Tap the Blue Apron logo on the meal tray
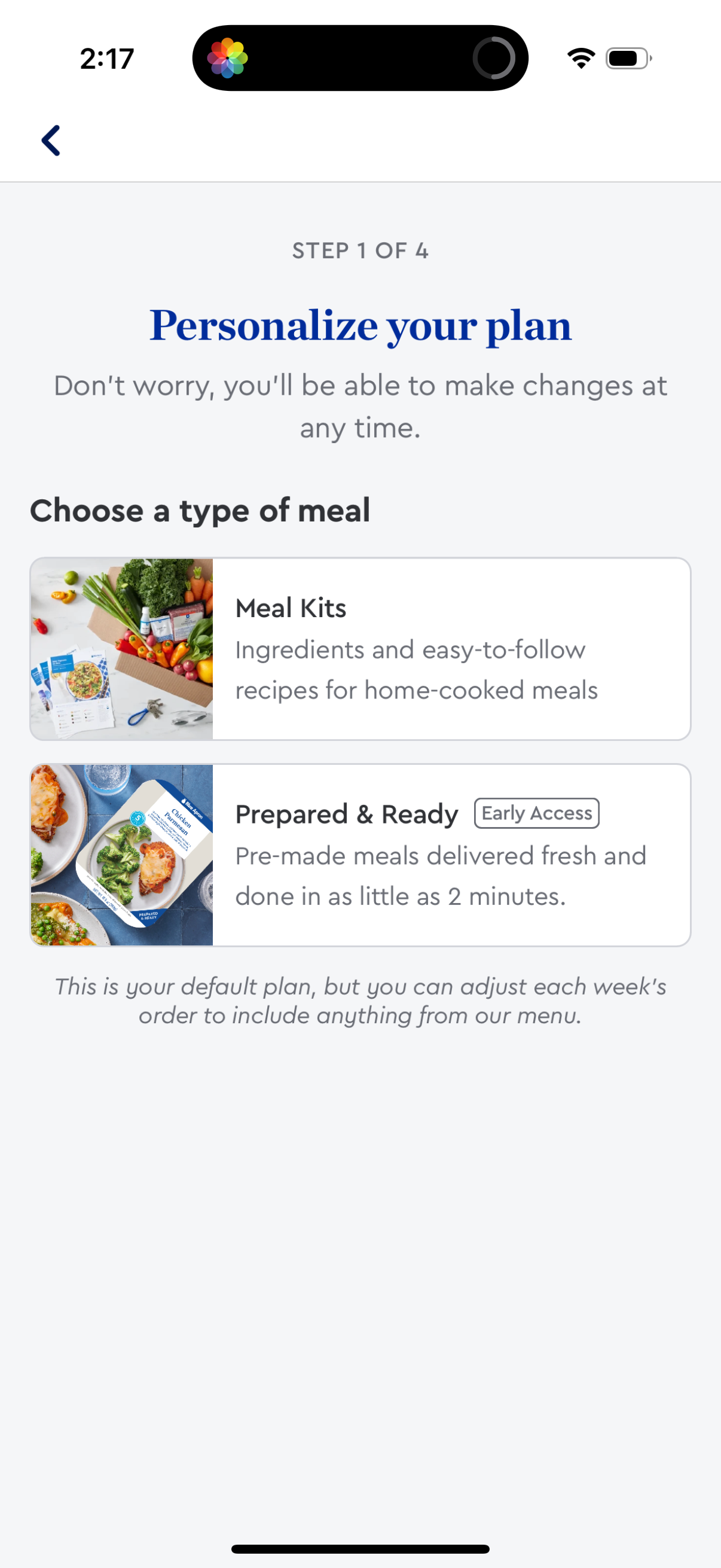Image resolution: width=721 pixels, height=1568 pixels. pos(193,807)
